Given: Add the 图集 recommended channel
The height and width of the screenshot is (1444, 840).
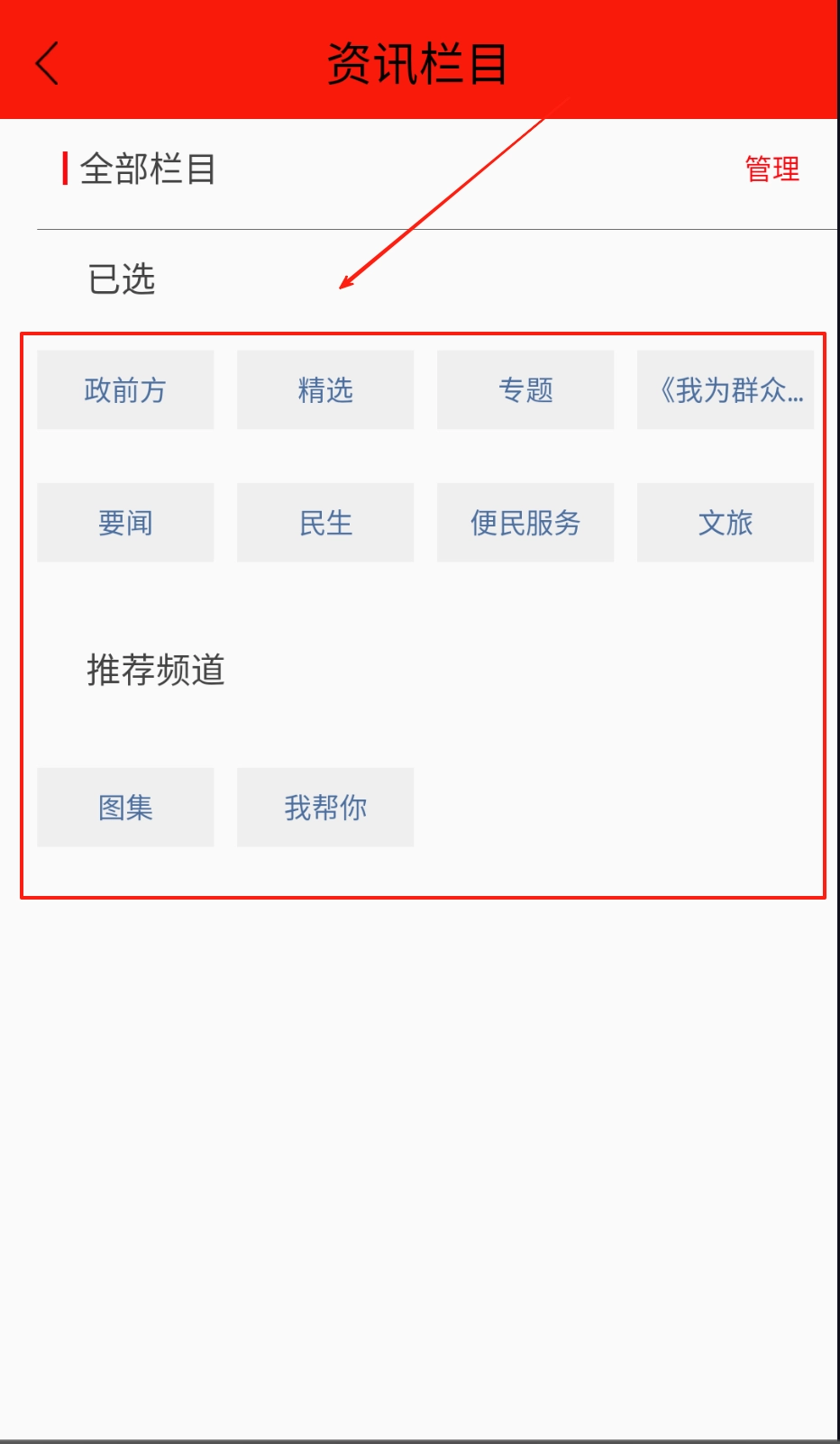Looking at the screenshot, I should (125, 808).
